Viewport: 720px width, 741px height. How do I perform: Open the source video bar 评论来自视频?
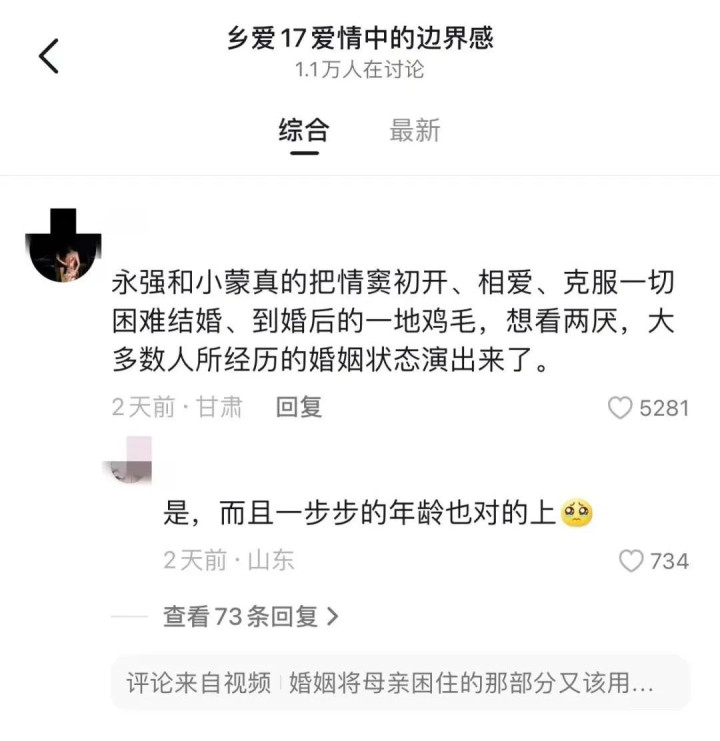point(400,683)
